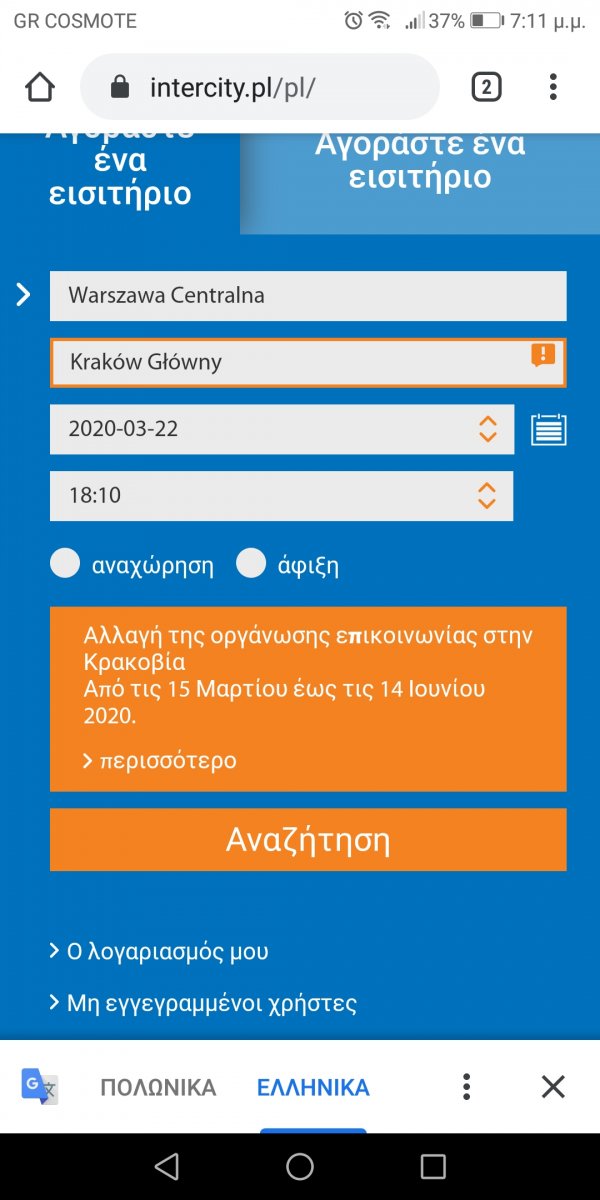Open the browser tab switcher

[x=485, y=88]
